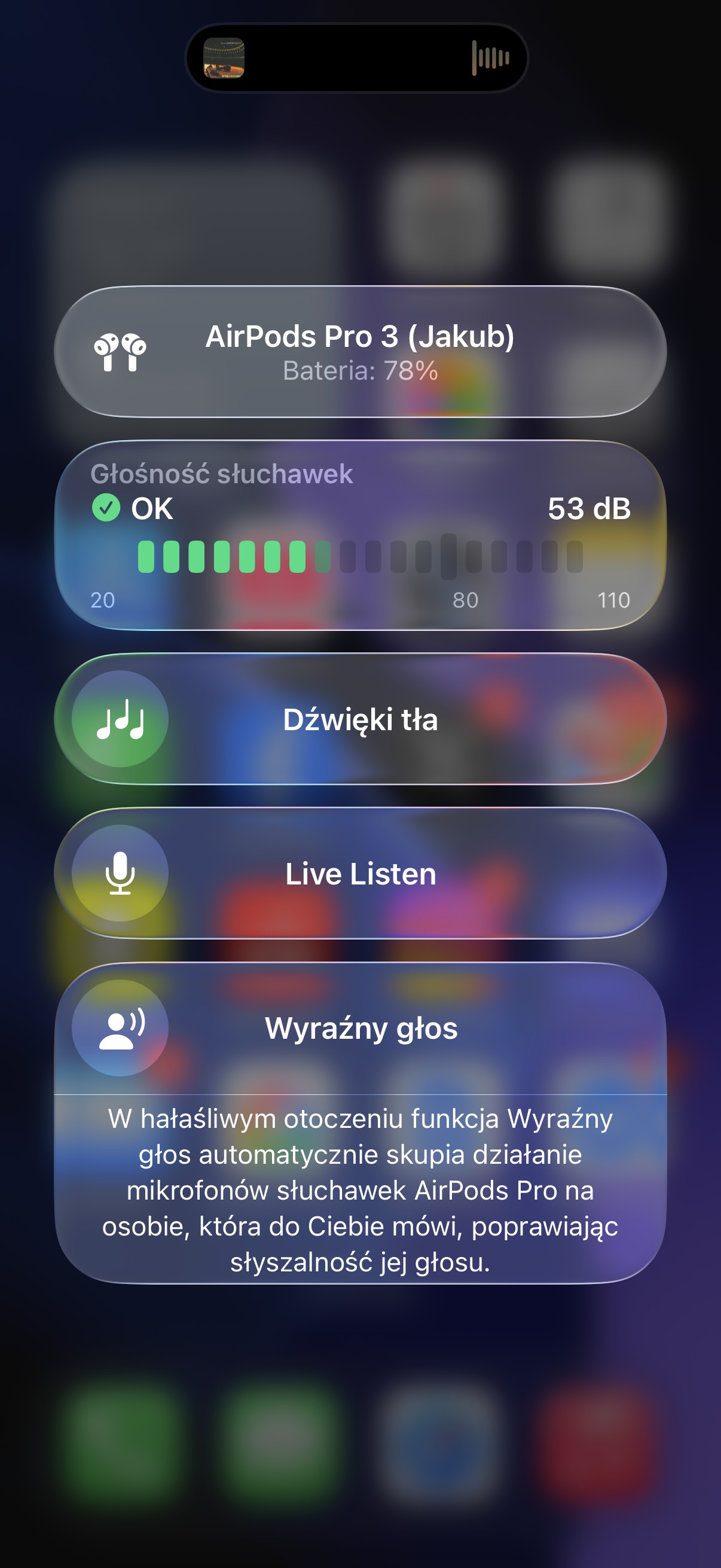Enable Wyraźny głos feature
721x1568 pixels.
click(120, 1028)
